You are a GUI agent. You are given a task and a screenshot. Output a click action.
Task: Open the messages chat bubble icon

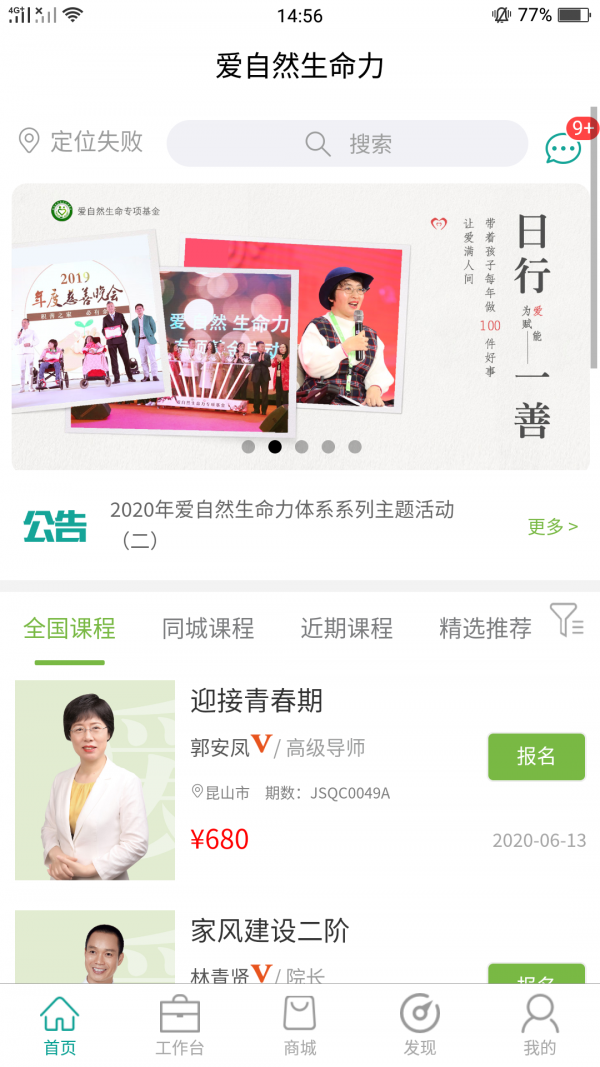563,148
